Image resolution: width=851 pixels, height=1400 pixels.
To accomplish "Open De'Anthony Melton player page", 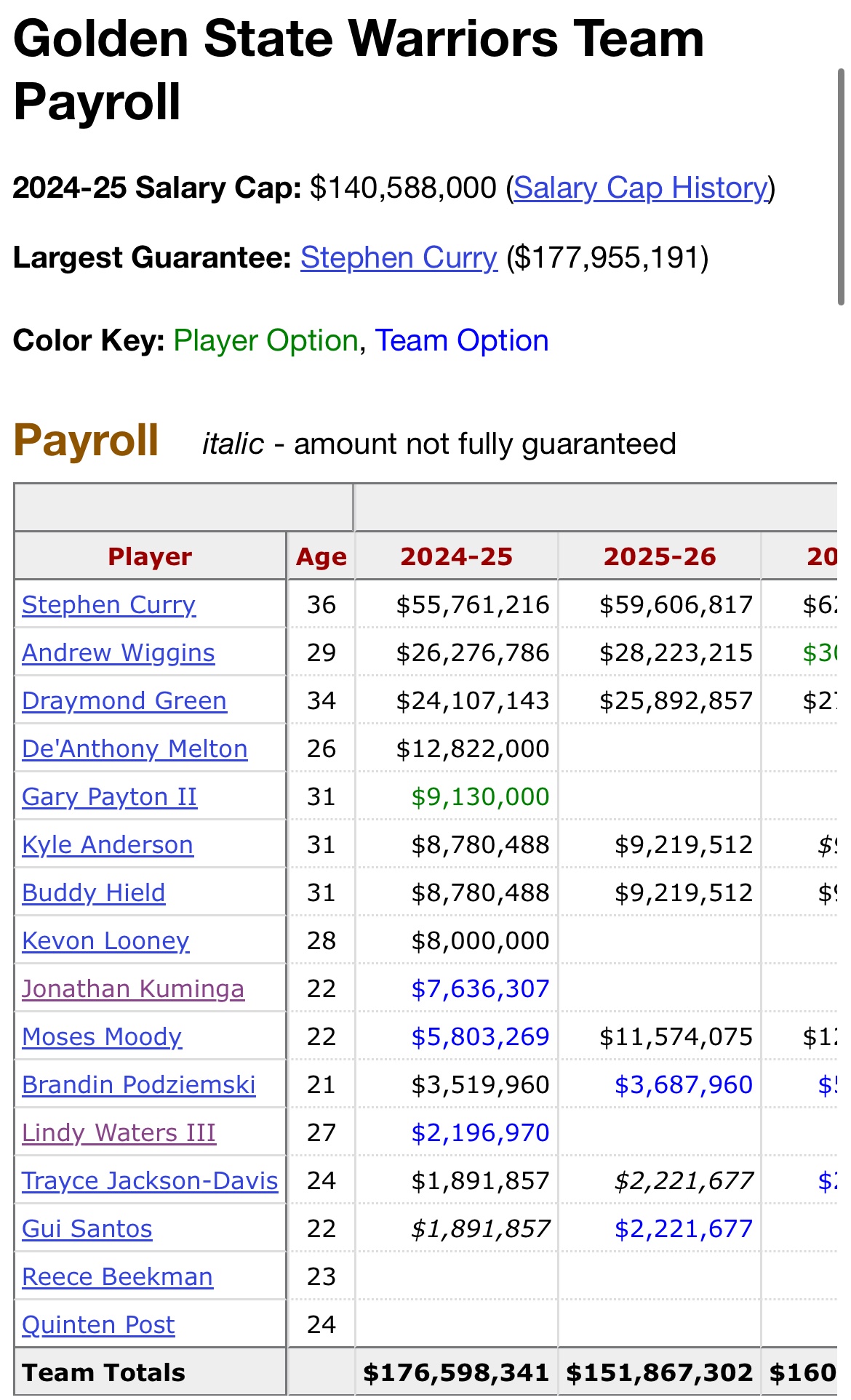I will coord(135,749).
